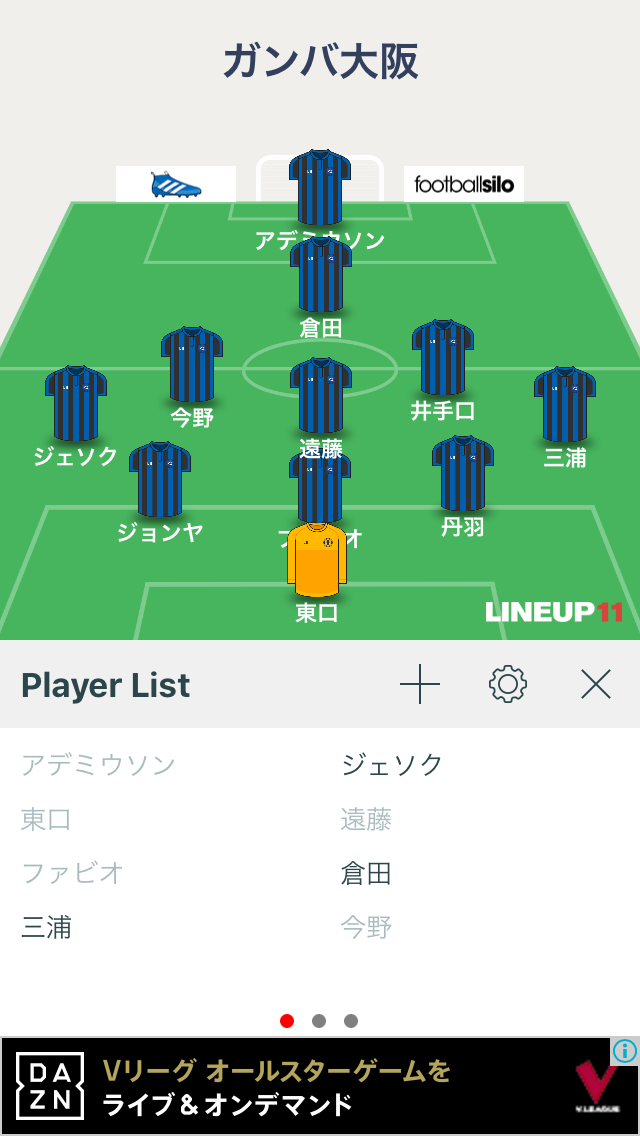Close the Player List panel

coord(596,685)
